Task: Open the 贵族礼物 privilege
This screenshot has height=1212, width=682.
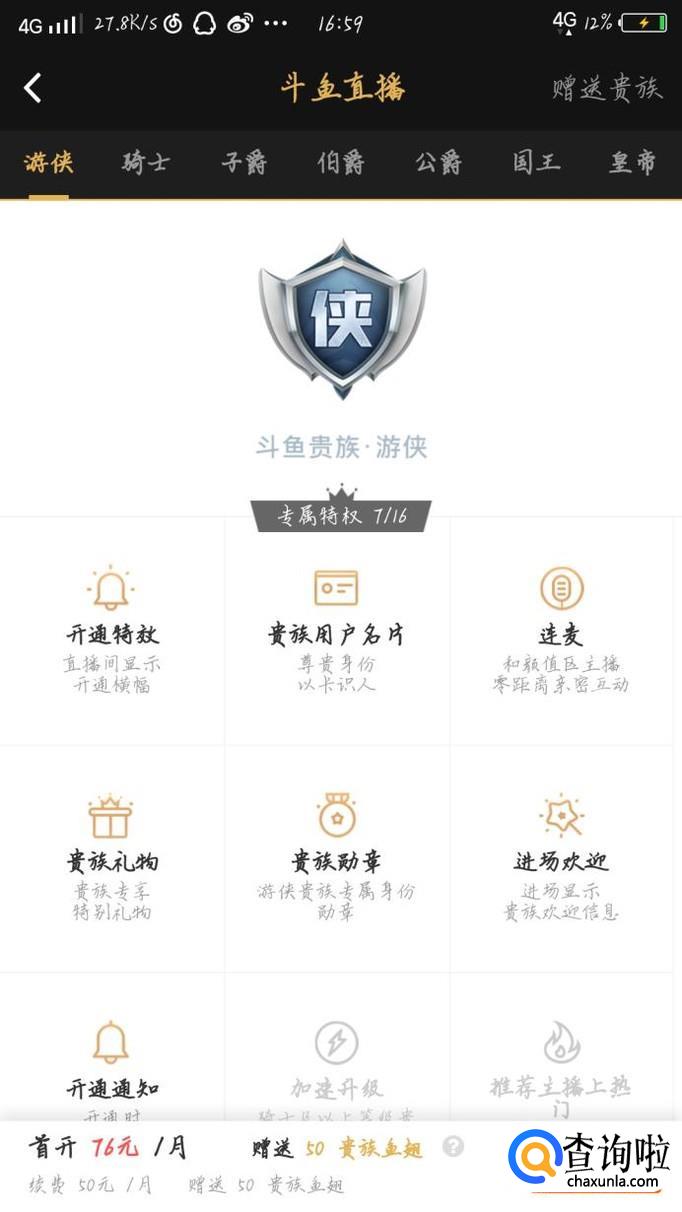Action: (112, 858)
